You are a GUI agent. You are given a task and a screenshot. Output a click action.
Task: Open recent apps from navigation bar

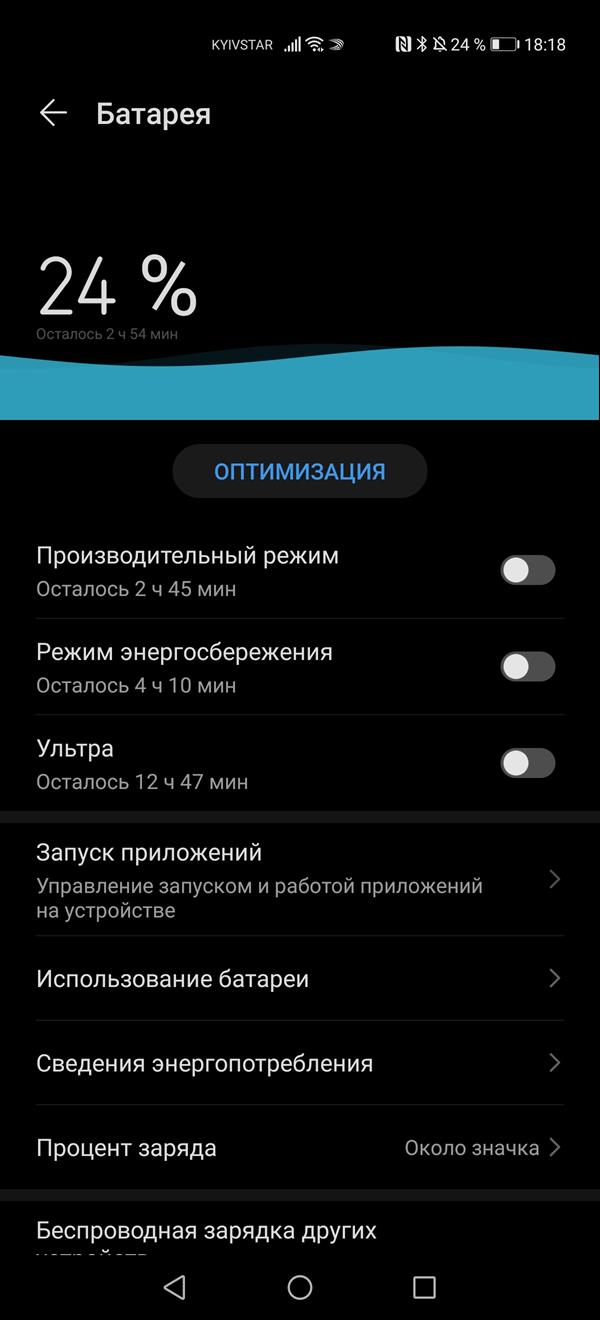[x=424, y=1287]
